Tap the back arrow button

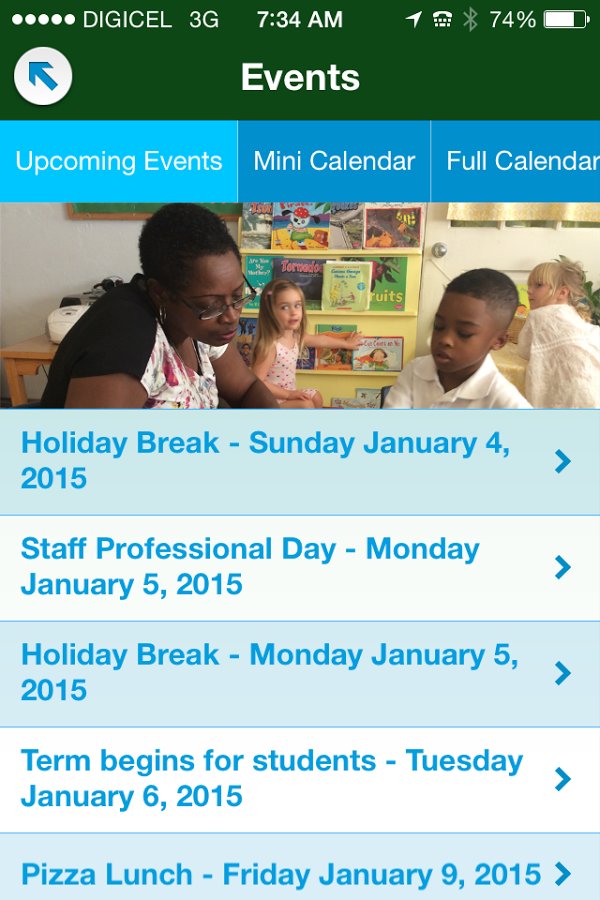43,76
